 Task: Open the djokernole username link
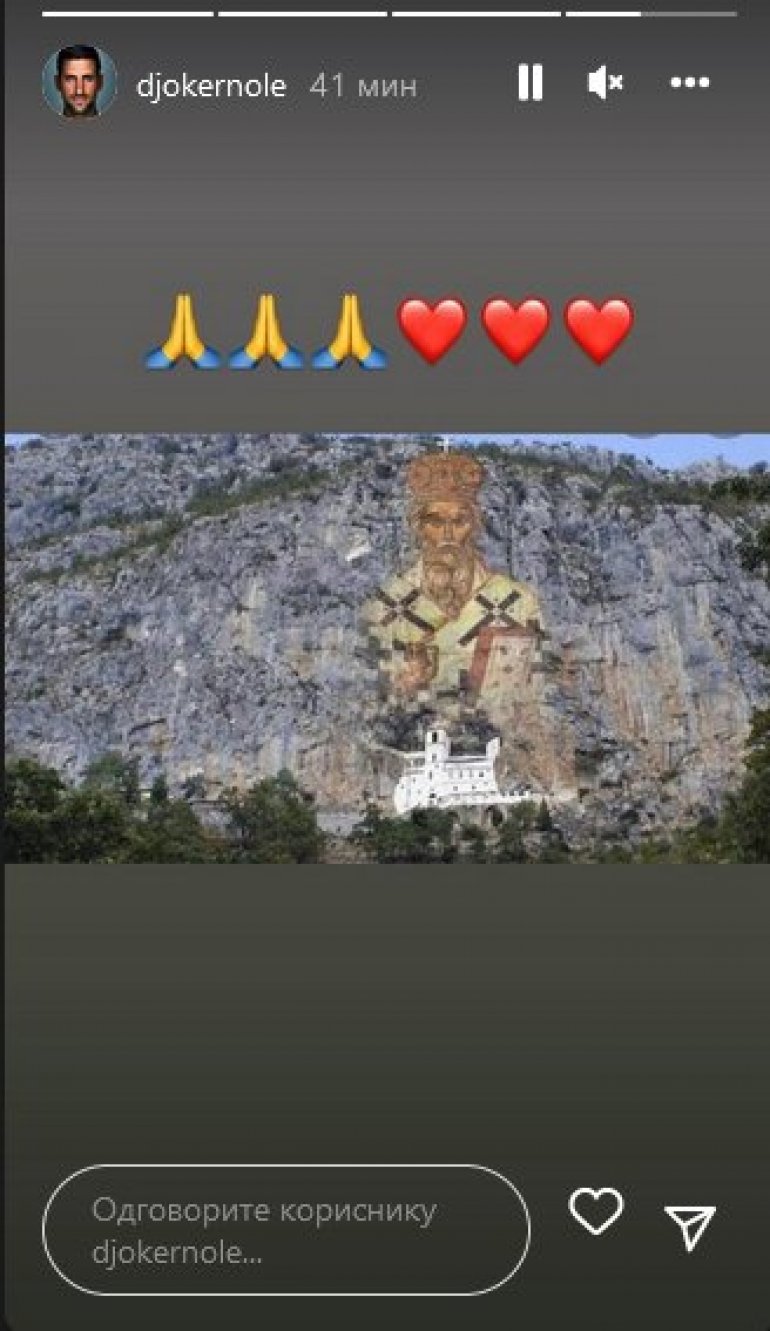211,86
